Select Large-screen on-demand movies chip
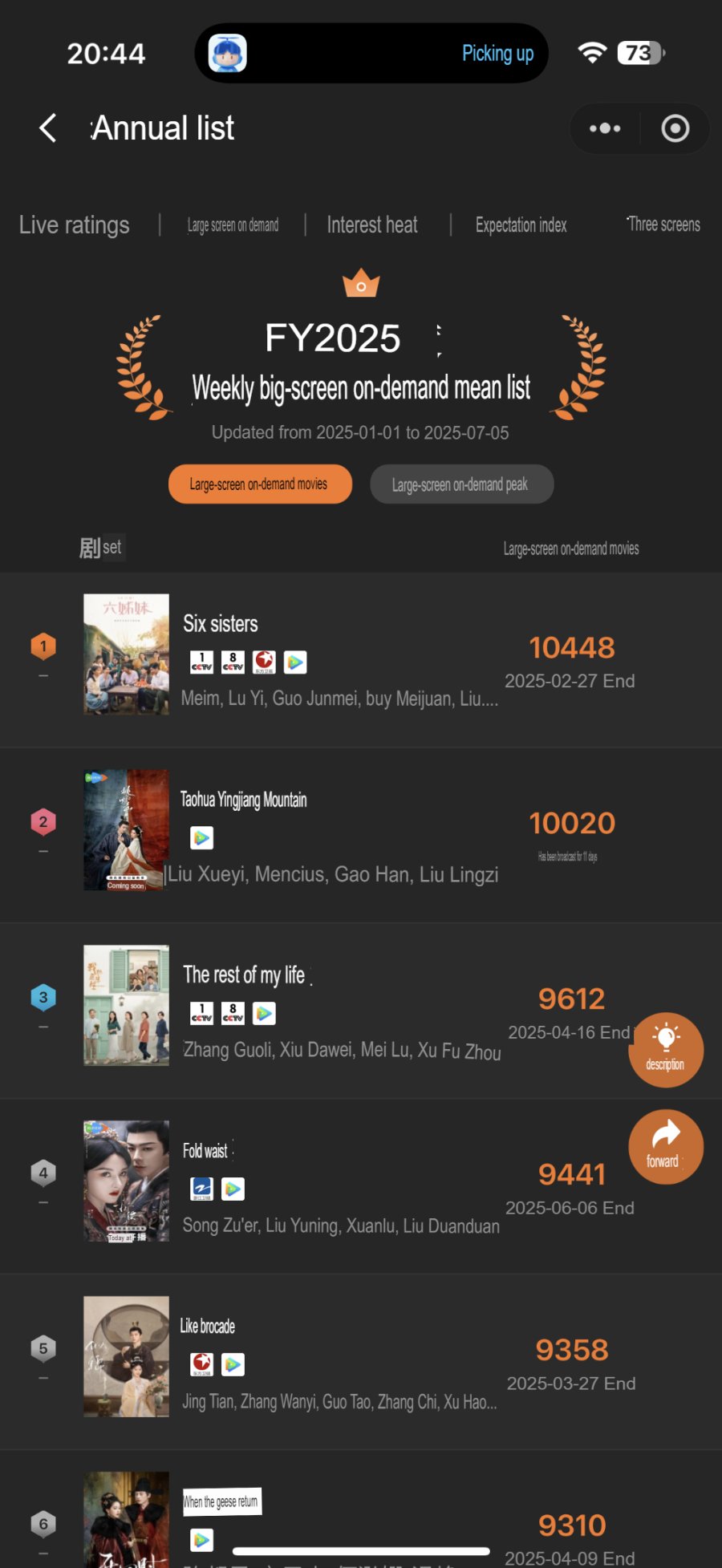 tap(260, 484)
